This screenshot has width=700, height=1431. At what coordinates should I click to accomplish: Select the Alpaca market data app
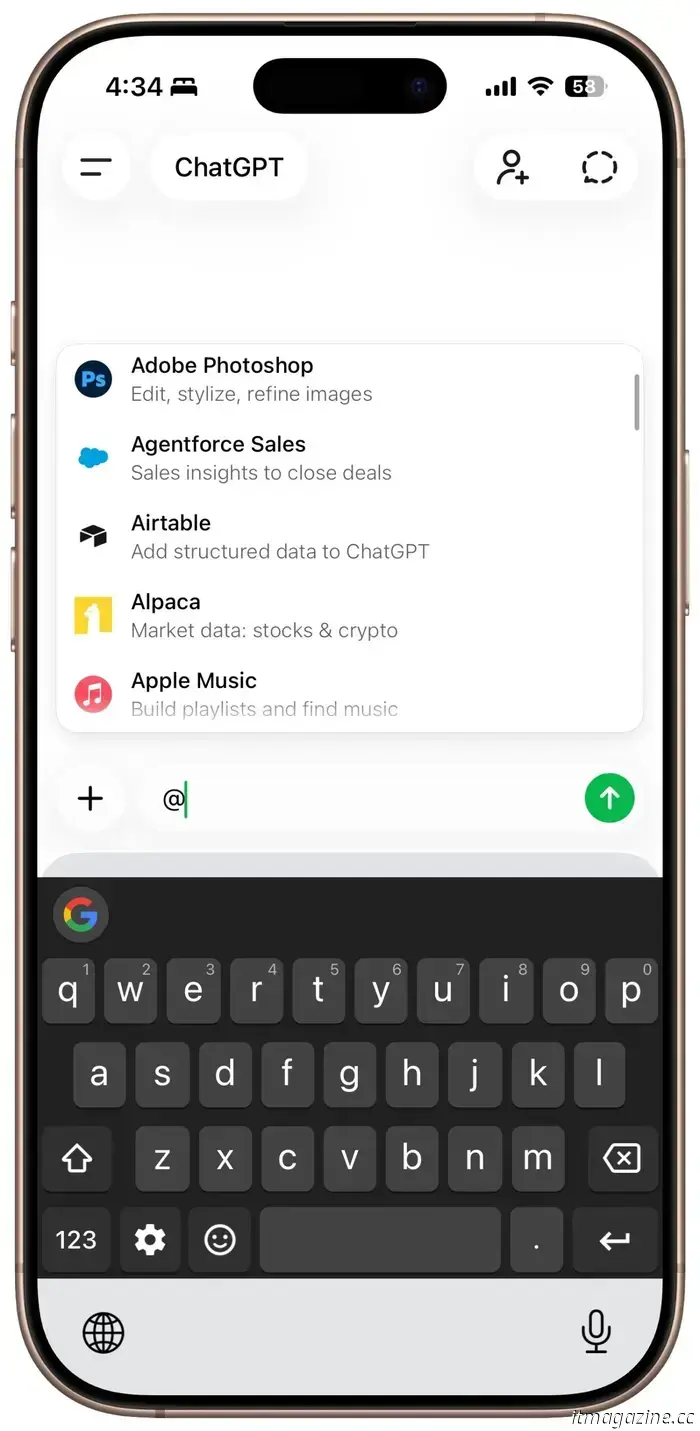click(350, 616)
